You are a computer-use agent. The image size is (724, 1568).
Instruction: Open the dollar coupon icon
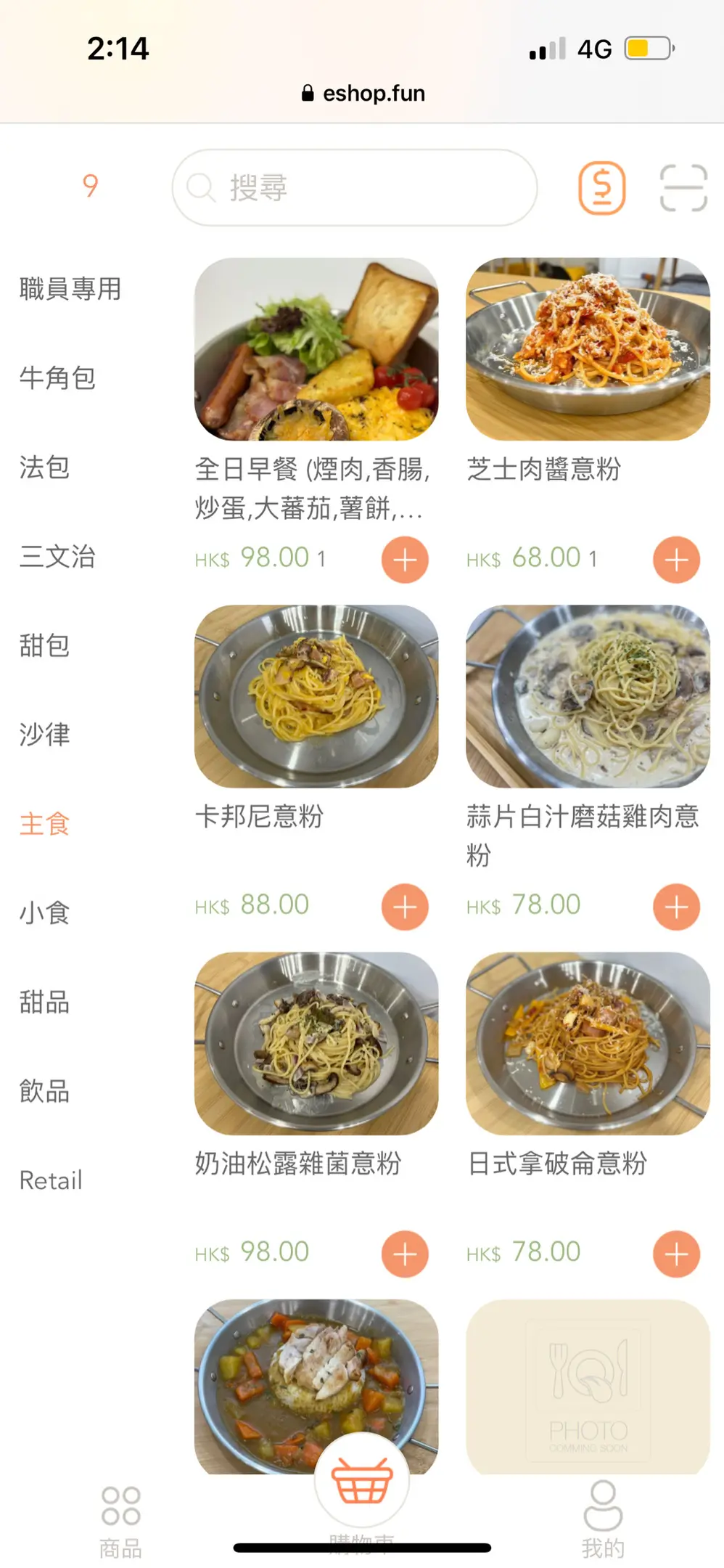pyautogui.click(x=601, y=188)
